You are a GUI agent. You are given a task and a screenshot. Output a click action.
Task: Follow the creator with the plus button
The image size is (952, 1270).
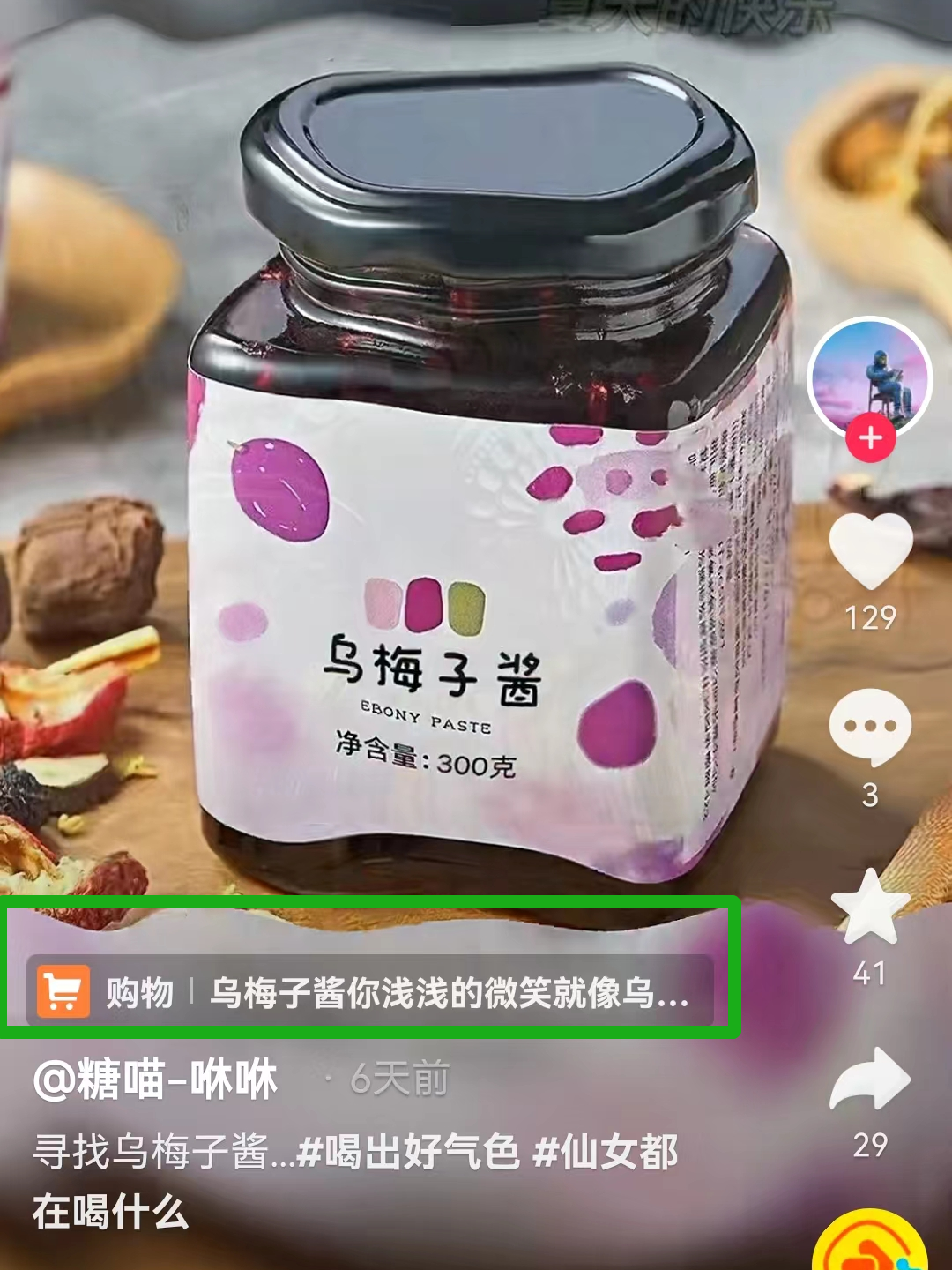[x=871, y=437]
